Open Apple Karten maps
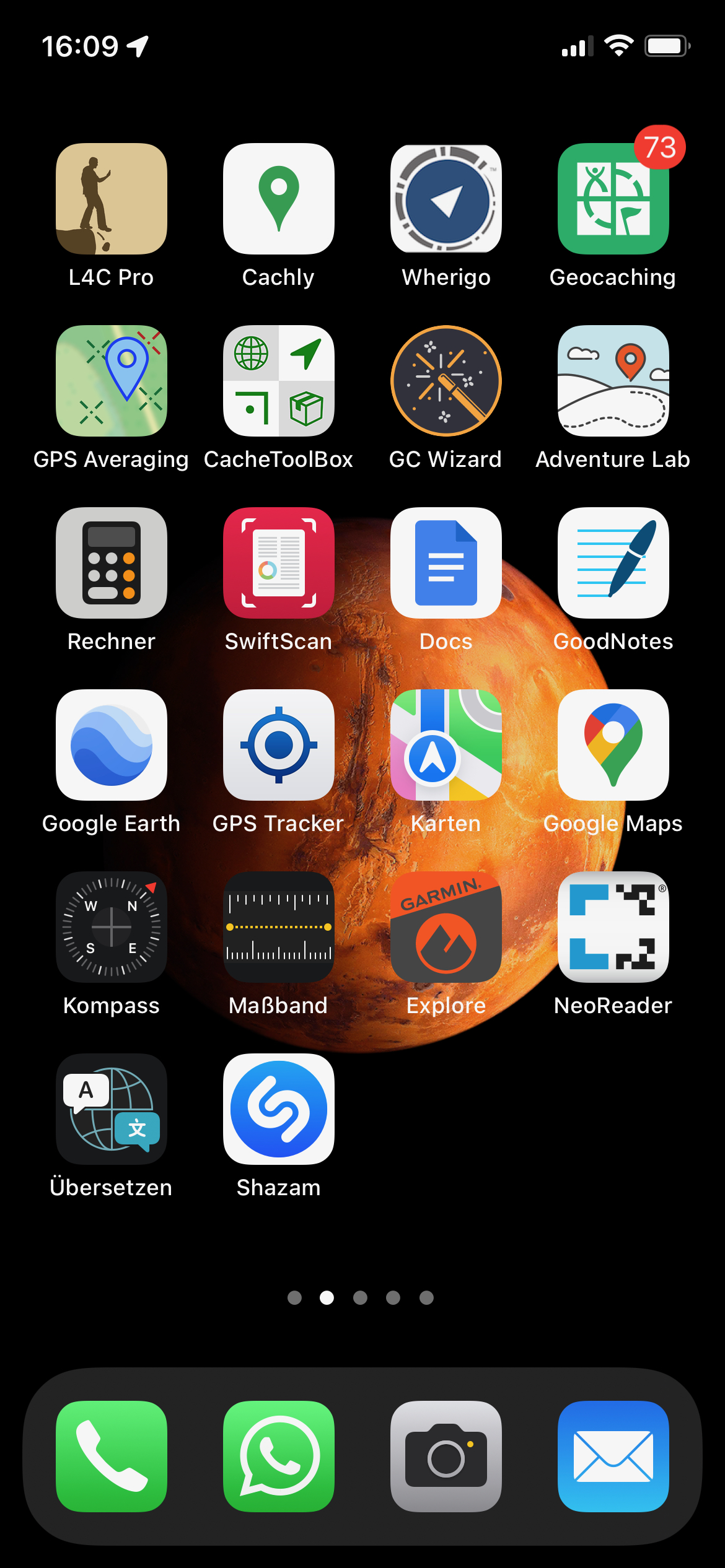 (x=446, y=745)
